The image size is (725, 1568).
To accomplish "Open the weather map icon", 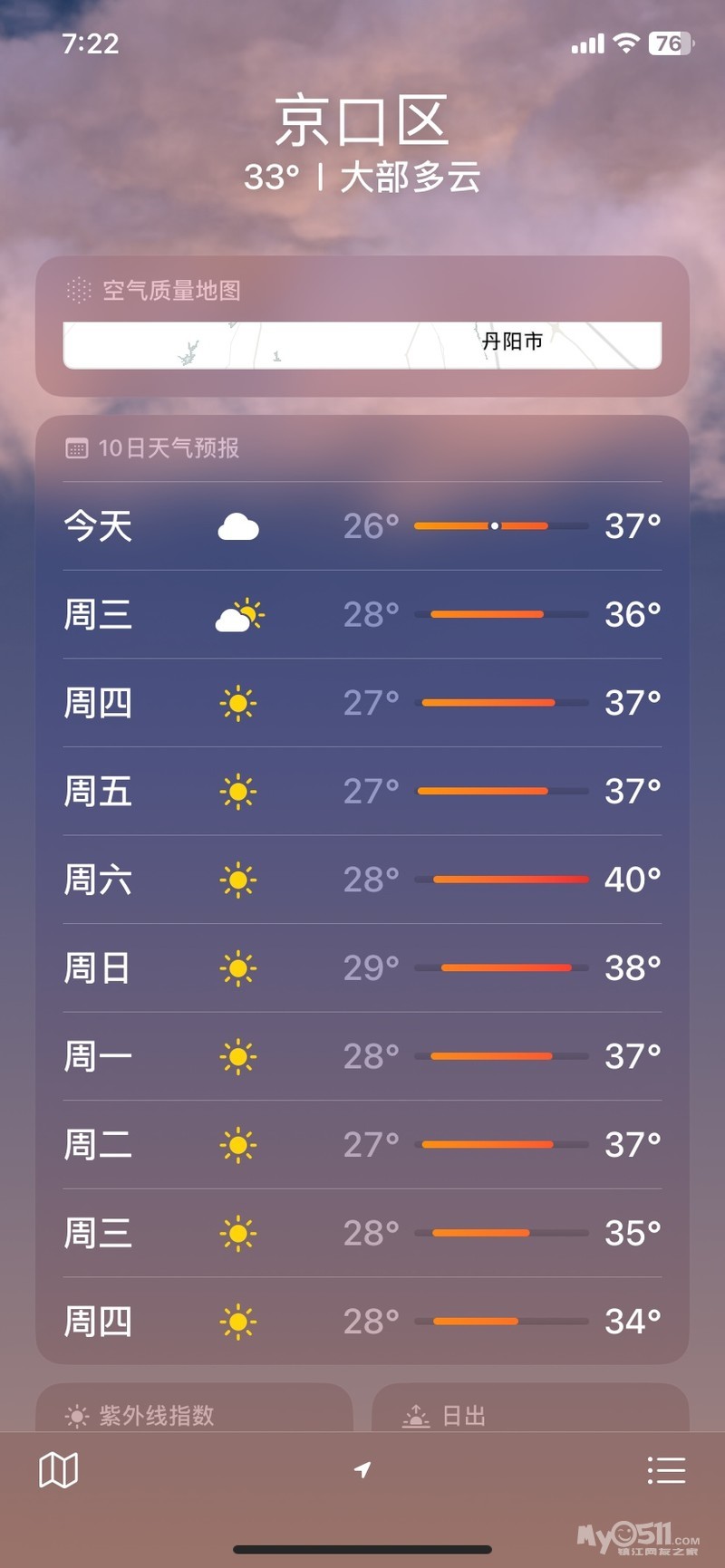I will (x=59, y=1469).
